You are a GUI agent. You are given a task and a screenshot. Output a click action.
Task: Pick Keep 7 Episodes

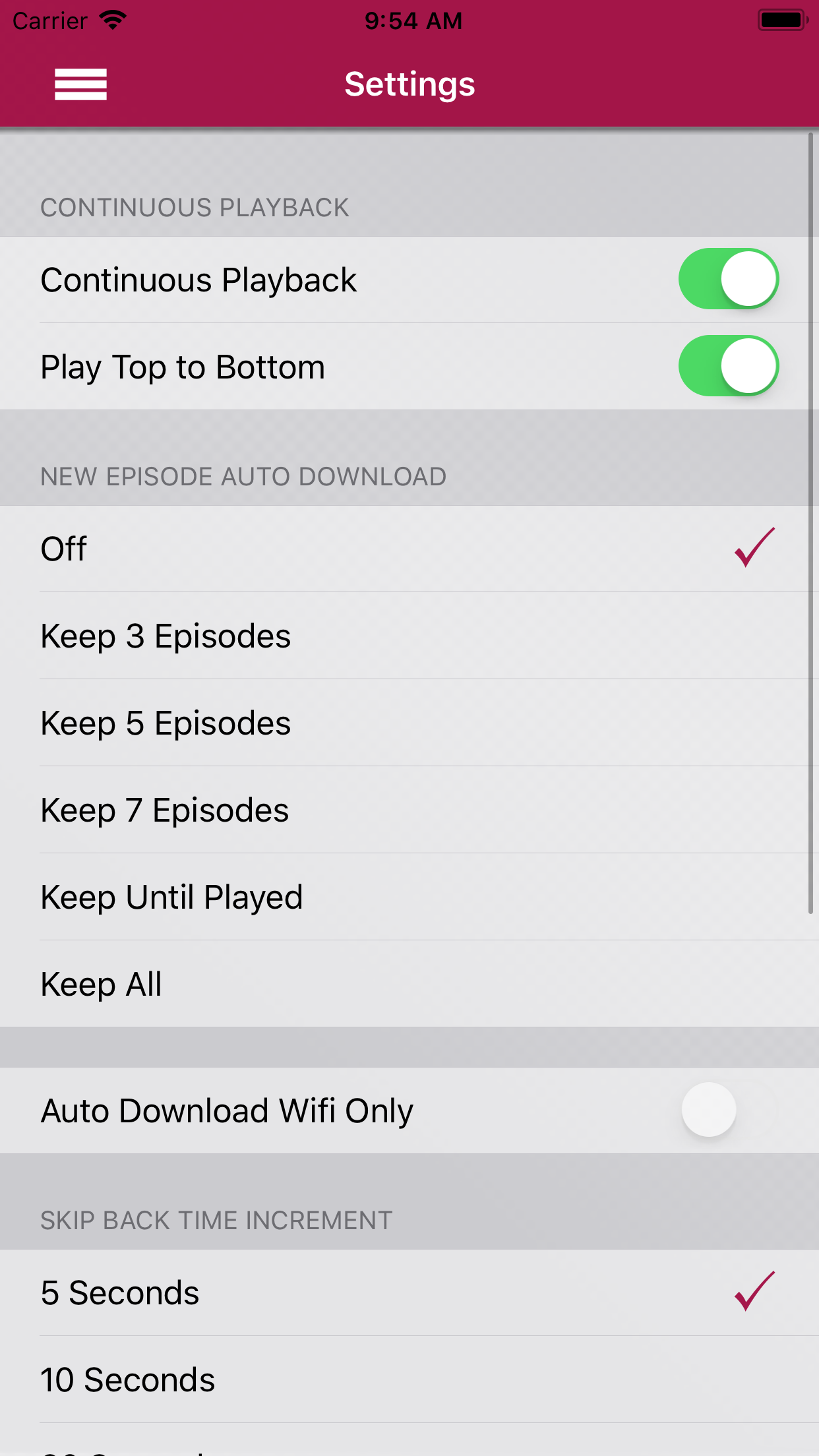pyautogui.click(x=409, y=810)
